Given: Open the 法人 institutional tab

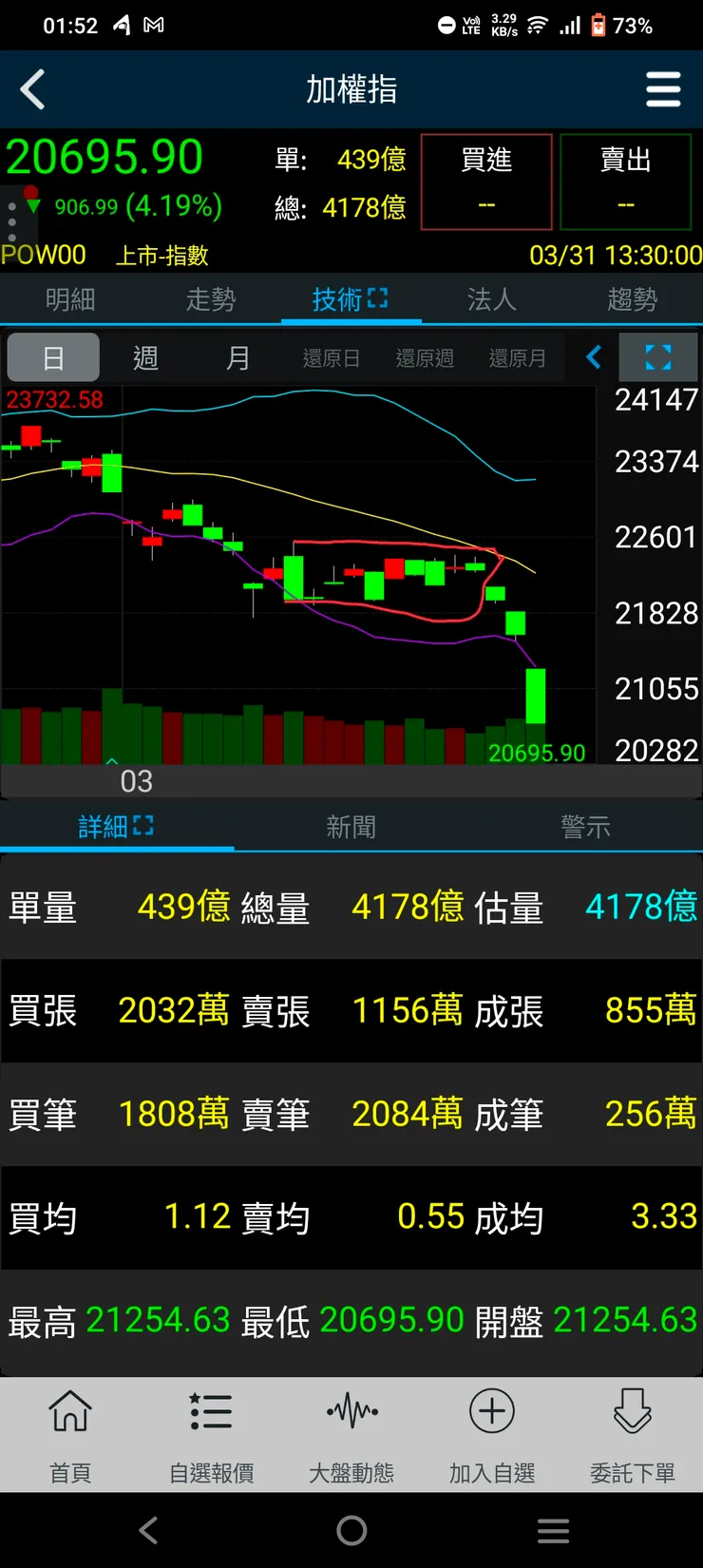Looking at the screenshot, I should (491, 299).
